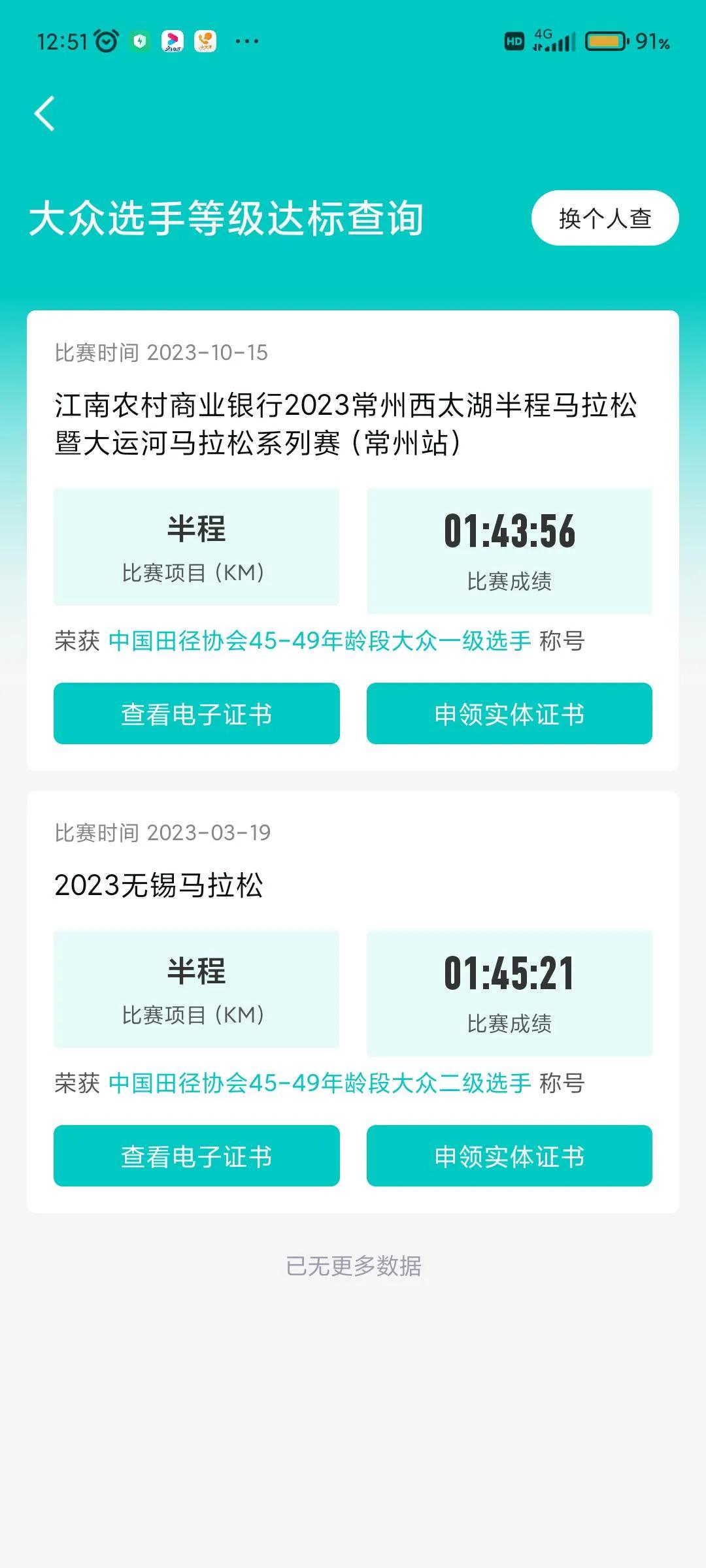
Task: Apply for physical certificate for Changzhou race
Action: tap(510, 714)
